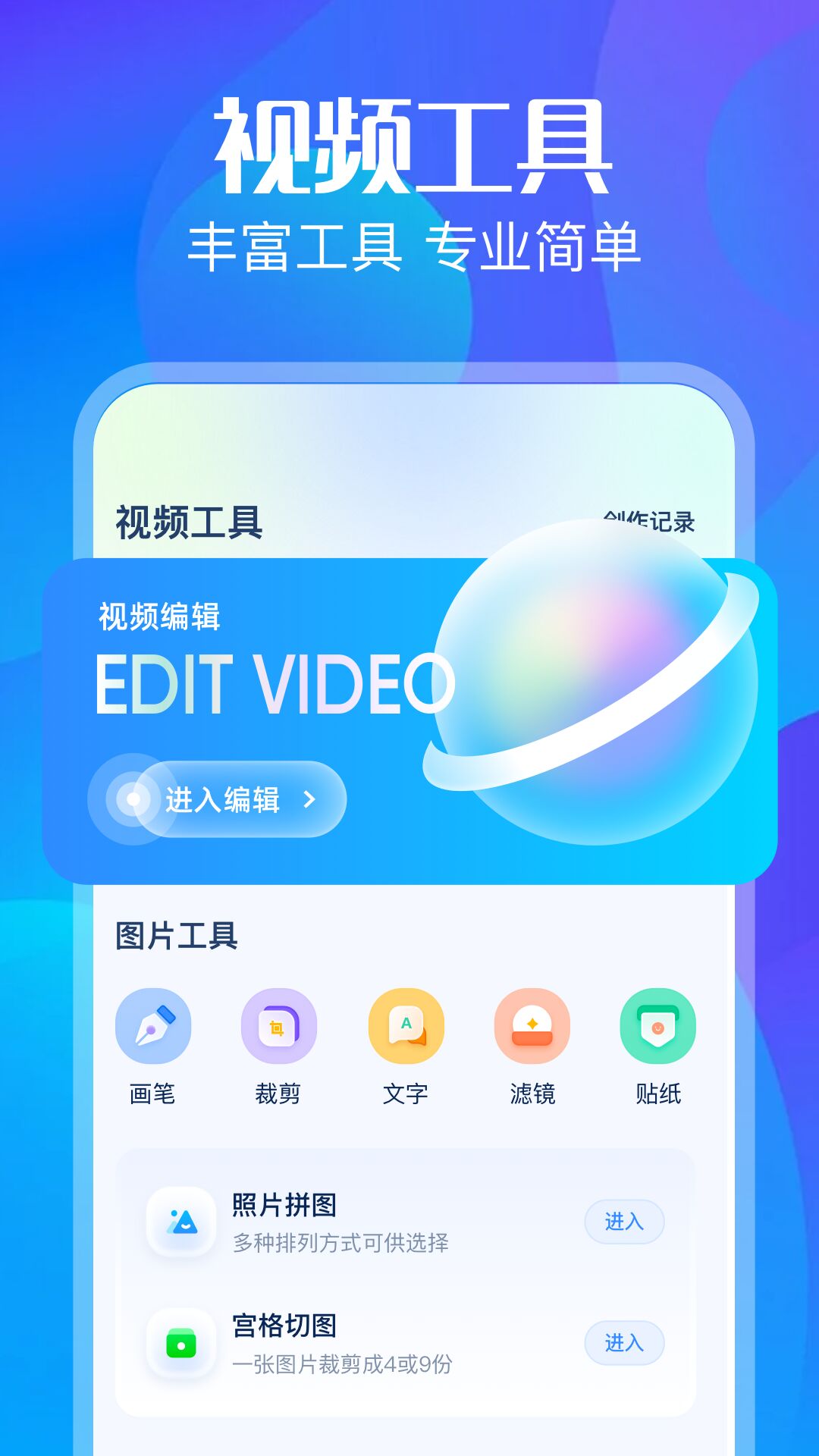The image size is (819, 1456).
Task: Click the arrow inside 进入编辑 button
Action: click(x=308, y=798)
